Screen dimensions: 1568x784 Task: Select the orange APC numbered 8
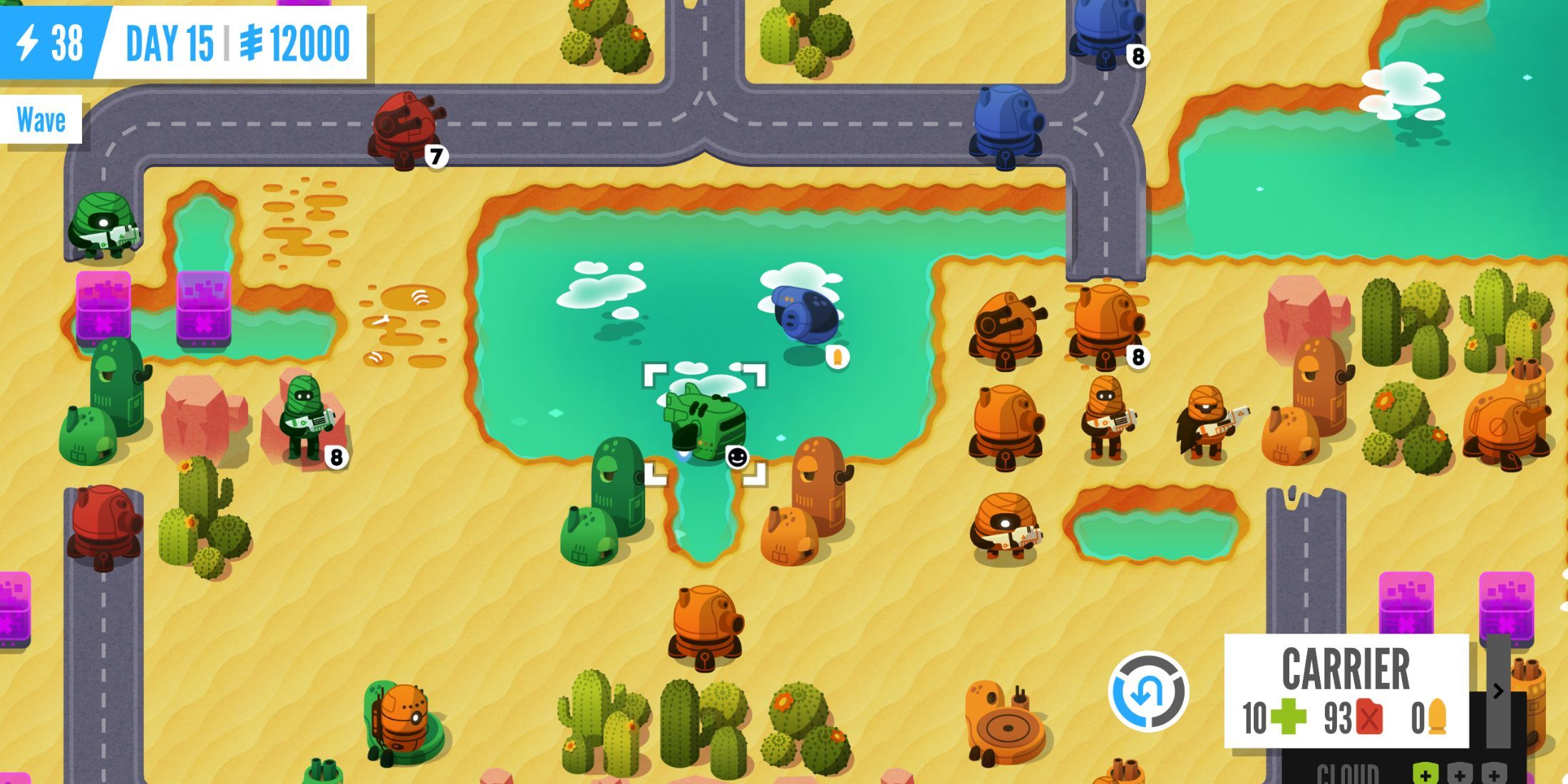1105,324
